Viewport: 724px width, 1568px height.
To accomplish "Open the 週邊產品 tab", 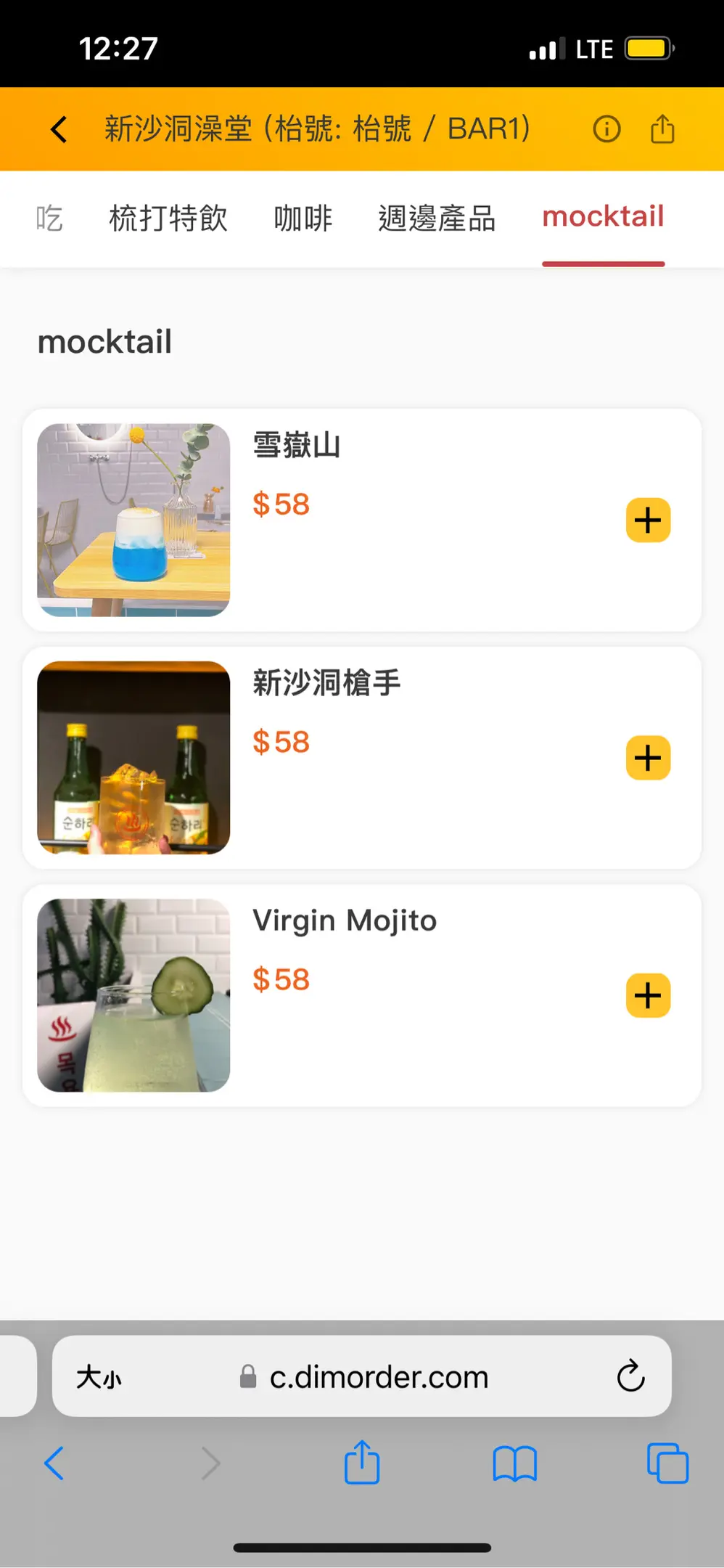I will 437,218.
